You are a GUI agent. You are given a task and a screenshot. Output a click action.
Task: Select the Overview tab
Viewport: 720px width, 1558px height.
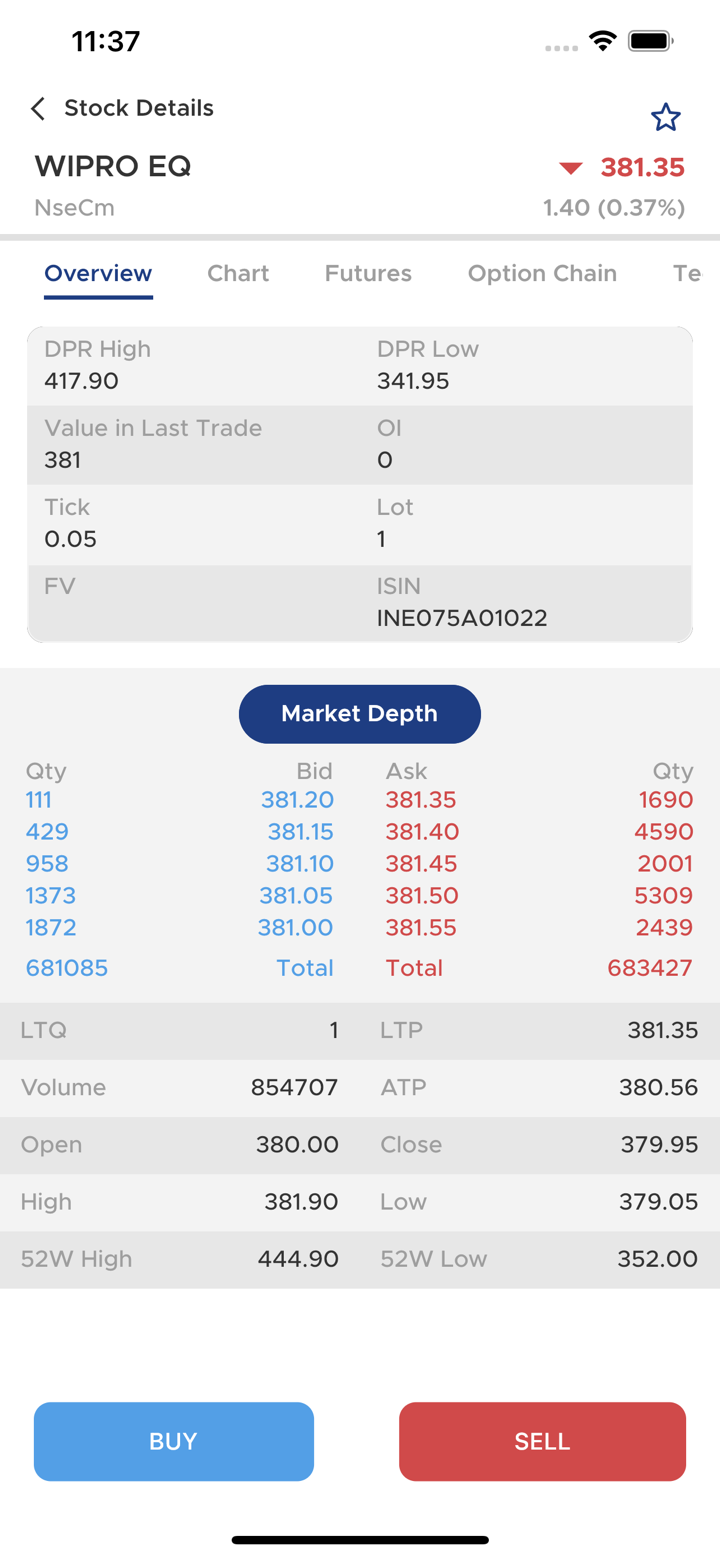click(x=98, y=273)
